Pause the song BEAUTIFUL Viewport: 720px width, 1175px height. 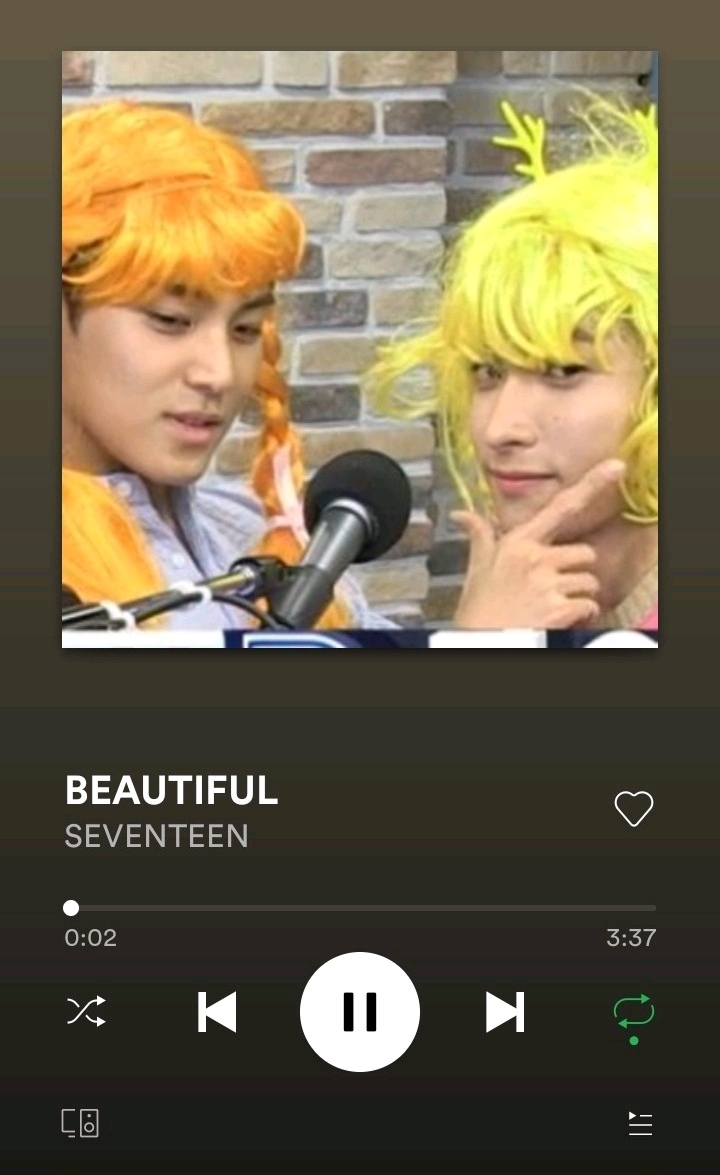click(x=360, y=1012)
